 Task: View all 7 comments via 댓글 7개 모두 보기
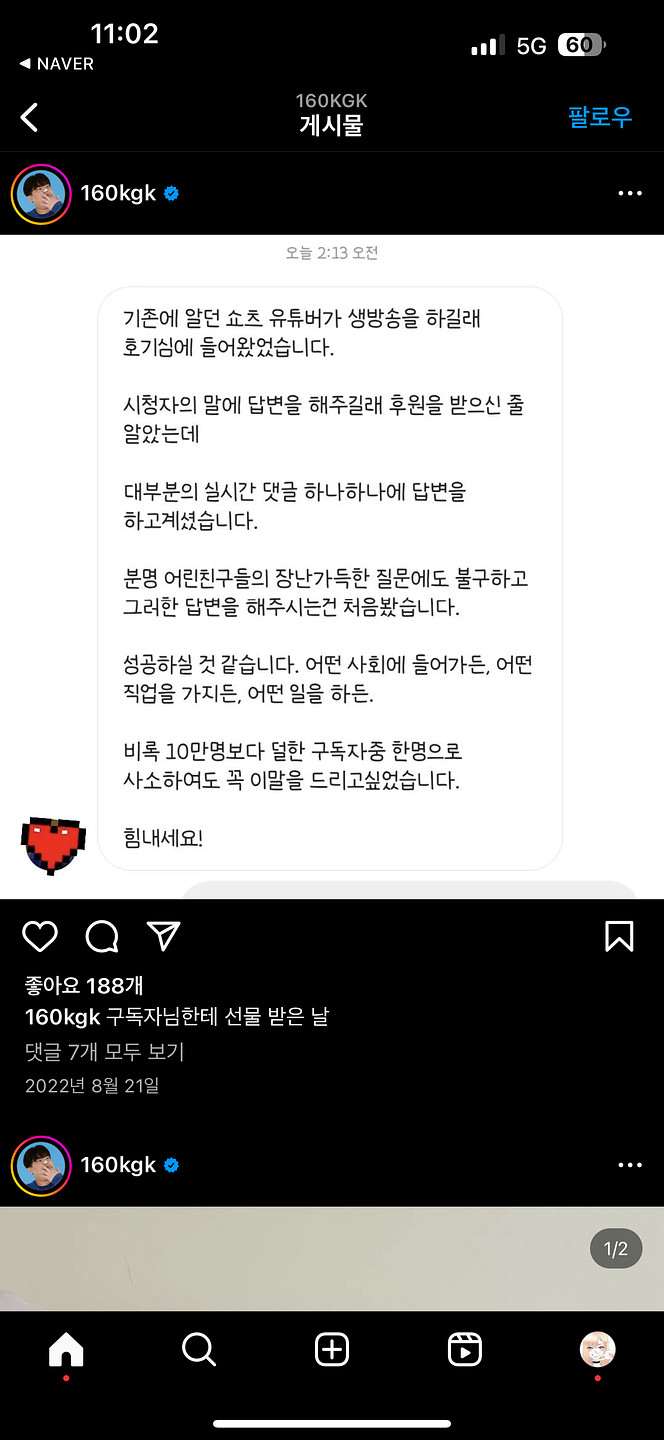click(x=104, y=1051)
